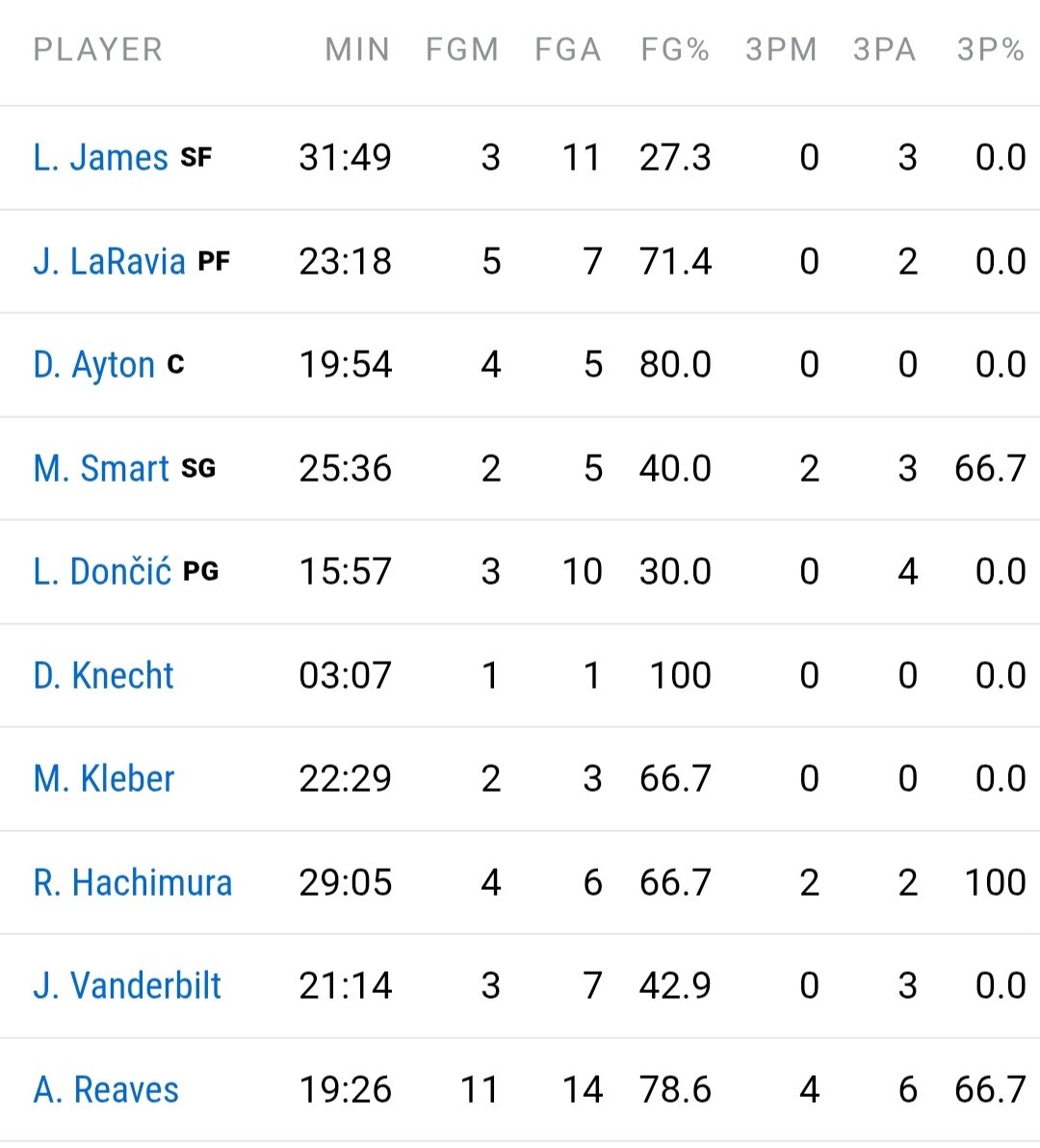The height and width of the screenshot is (1148, 1040).
Task: Open A. Reaves player profile
Action: [x=106, y=1090]
